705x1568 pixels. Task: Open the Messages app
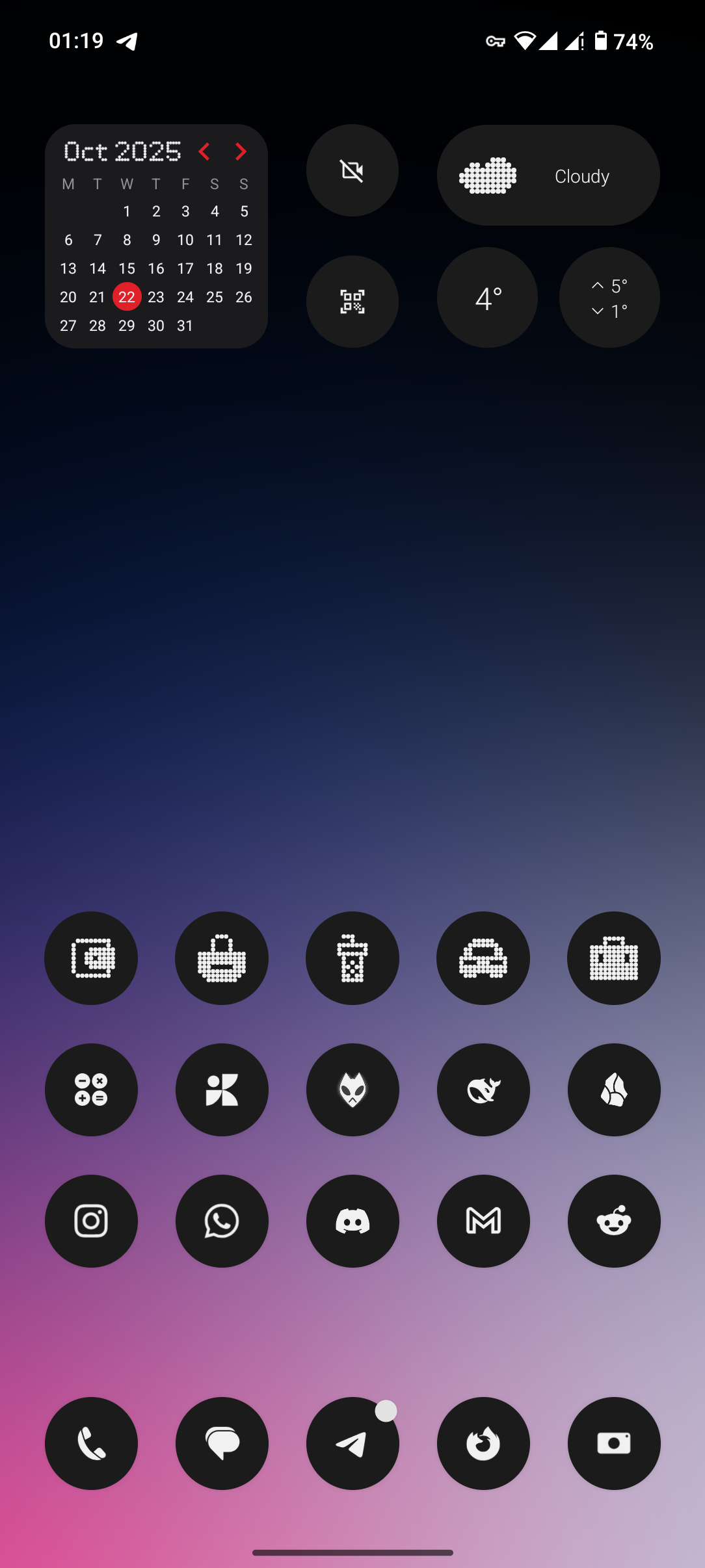[222, 1443]
